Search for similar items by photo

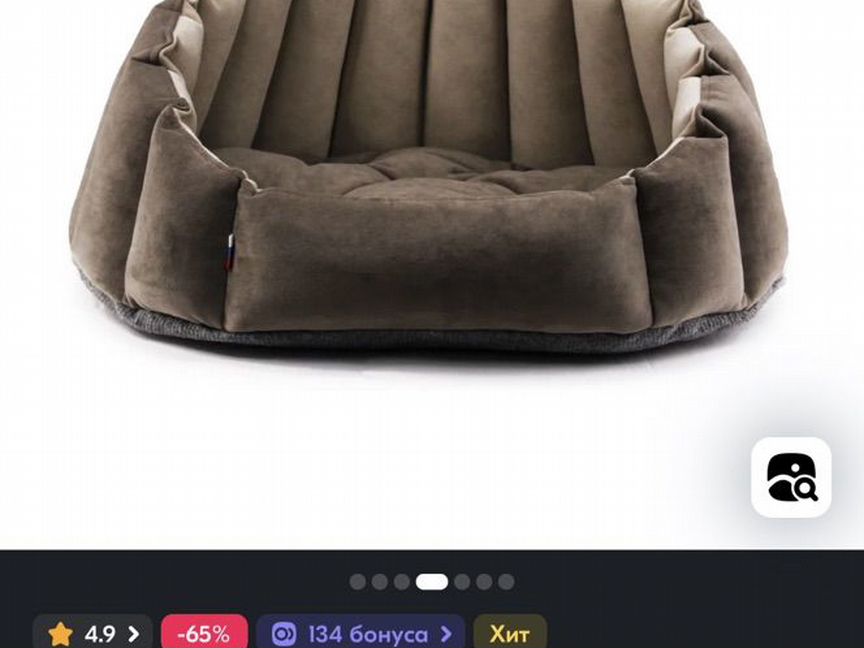pyautogui.click(x=791, y=478)
